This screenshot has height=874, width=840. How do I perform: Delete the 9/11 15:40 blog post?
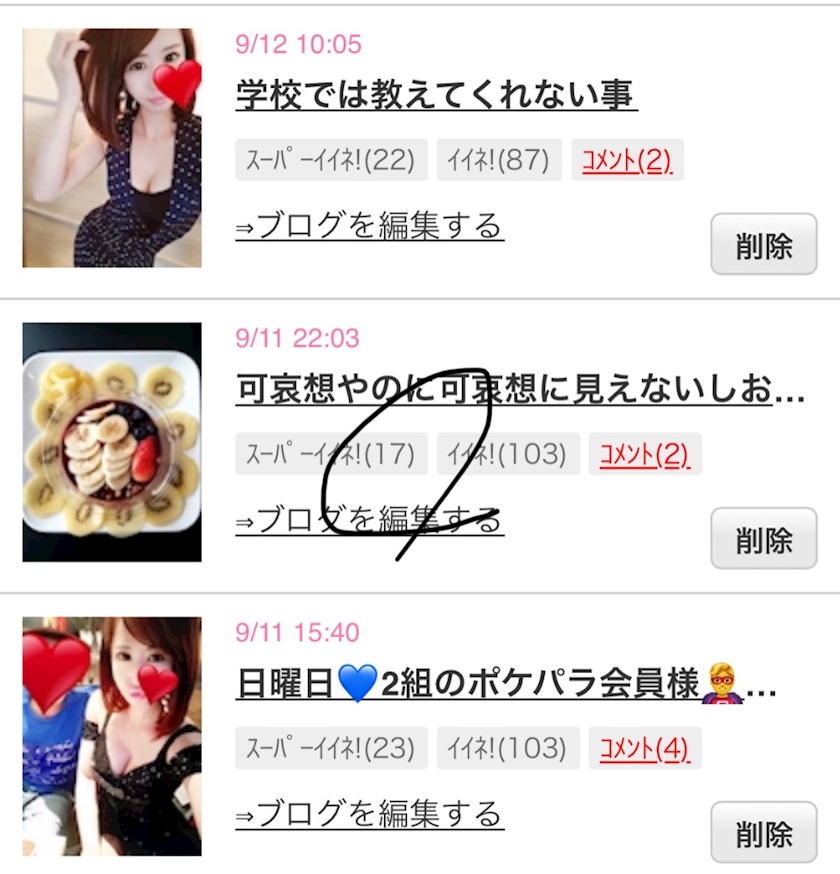pos(763,833)
